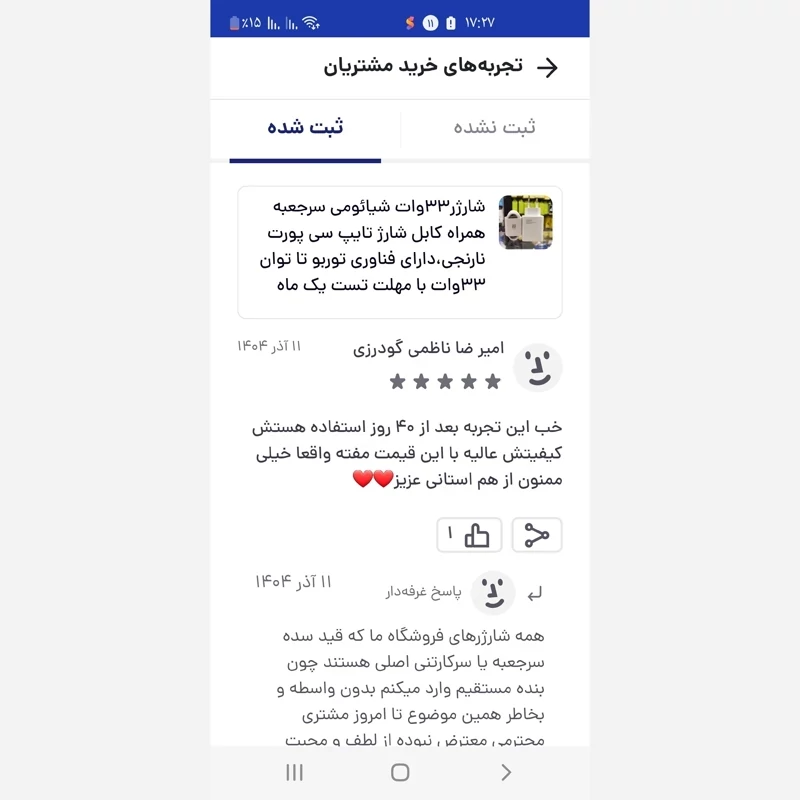Go back using the header arrow
This screenshot has width=800, height=800.
coord(547,67)
